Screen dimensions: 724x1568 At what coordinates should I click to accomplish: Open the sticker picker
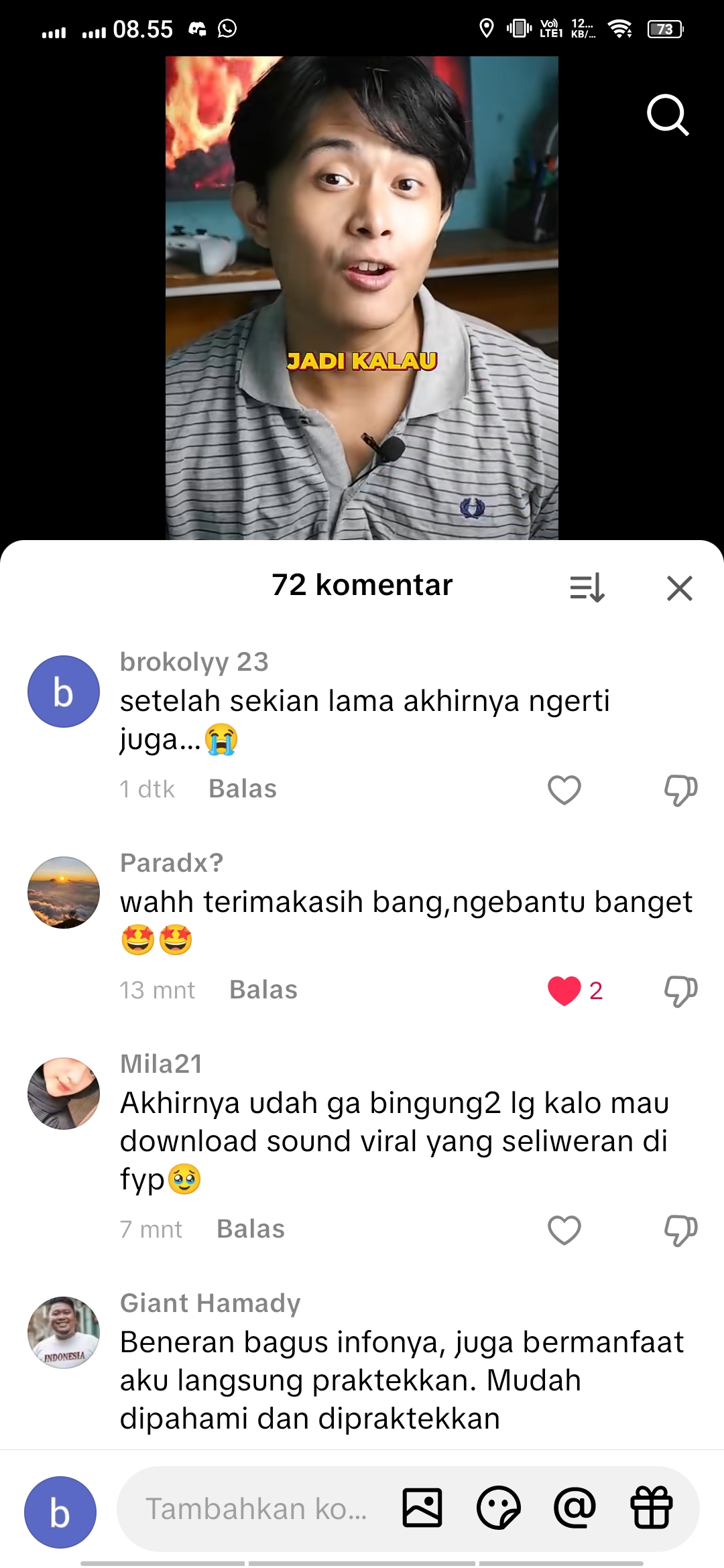(x=498, y=1508)
